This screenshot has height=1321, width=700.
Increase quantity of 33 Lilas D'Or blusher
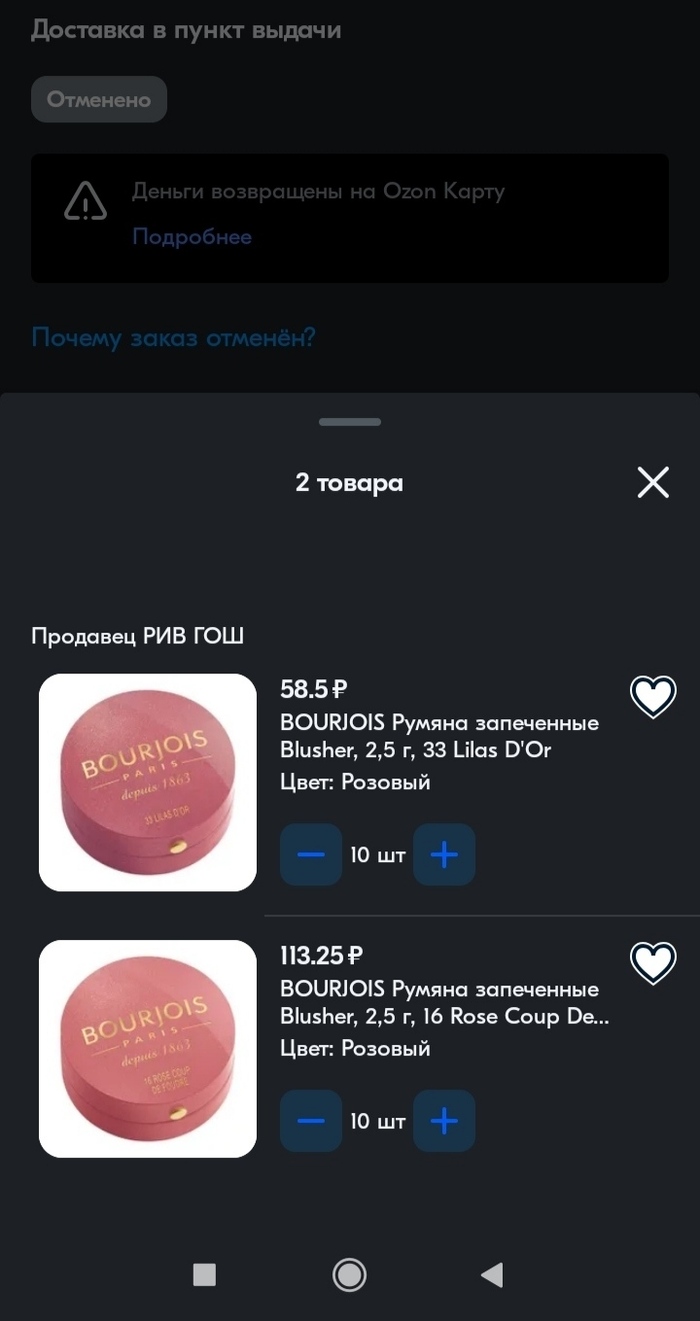click(444, 855)
